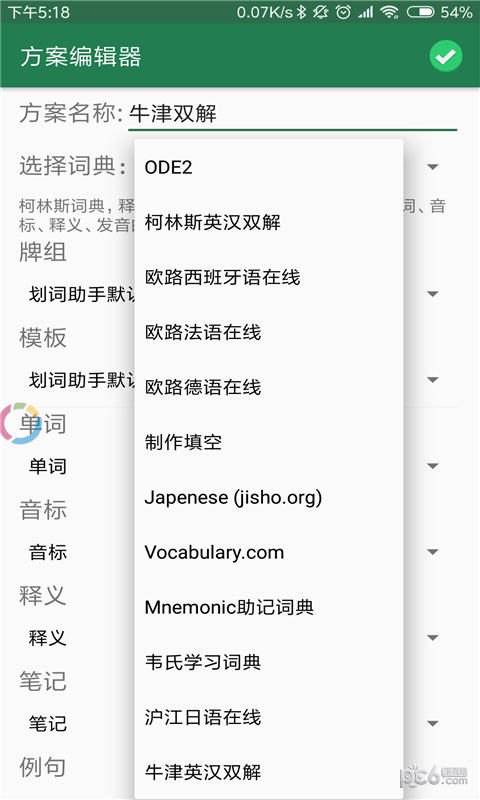
Task: Select the 制作填空 option
Action: [269, 442]
